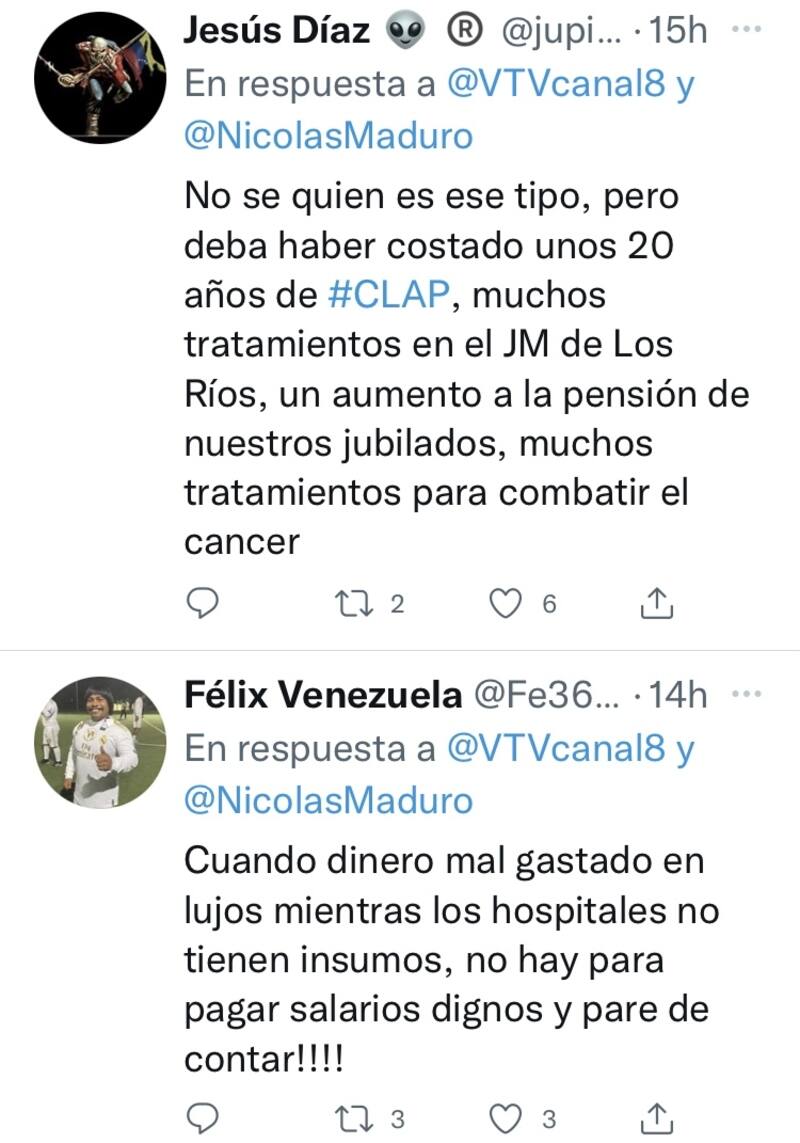Reply to Félix Venezuela's tweet
Viewport: 800px width, 1143px height.
[203, 1117]
